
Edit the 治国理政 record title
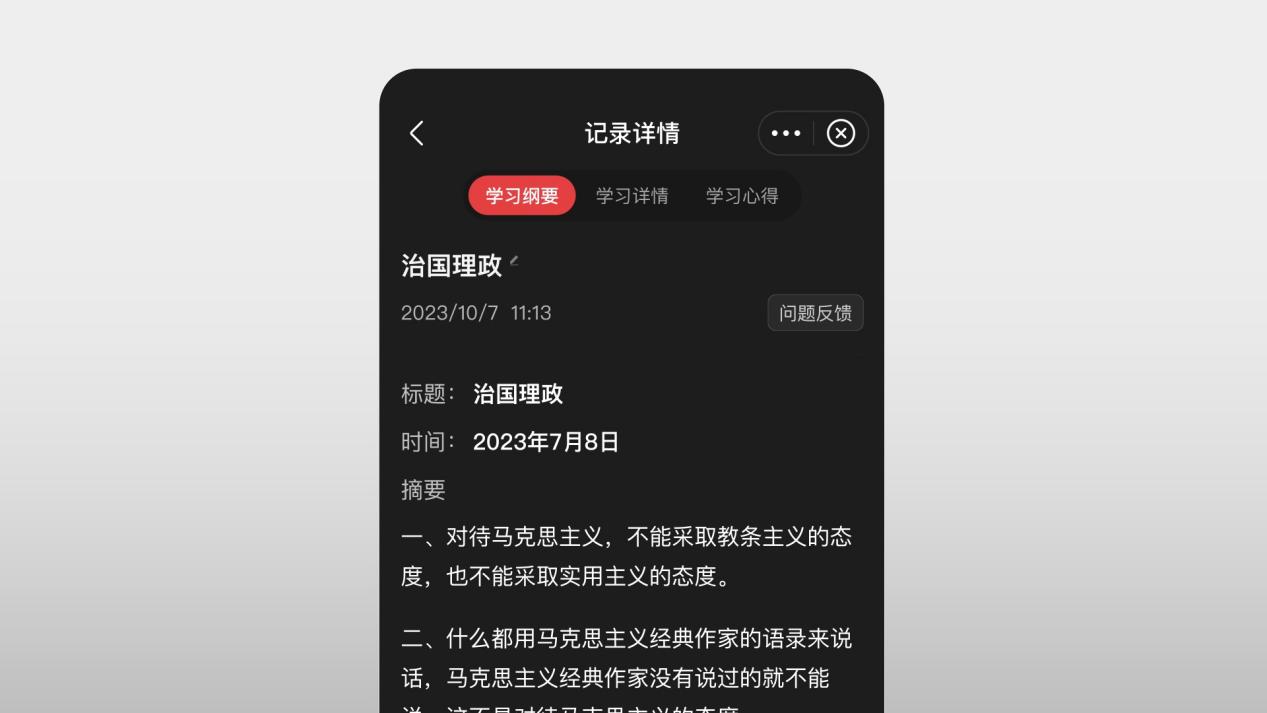coord(514,262)
